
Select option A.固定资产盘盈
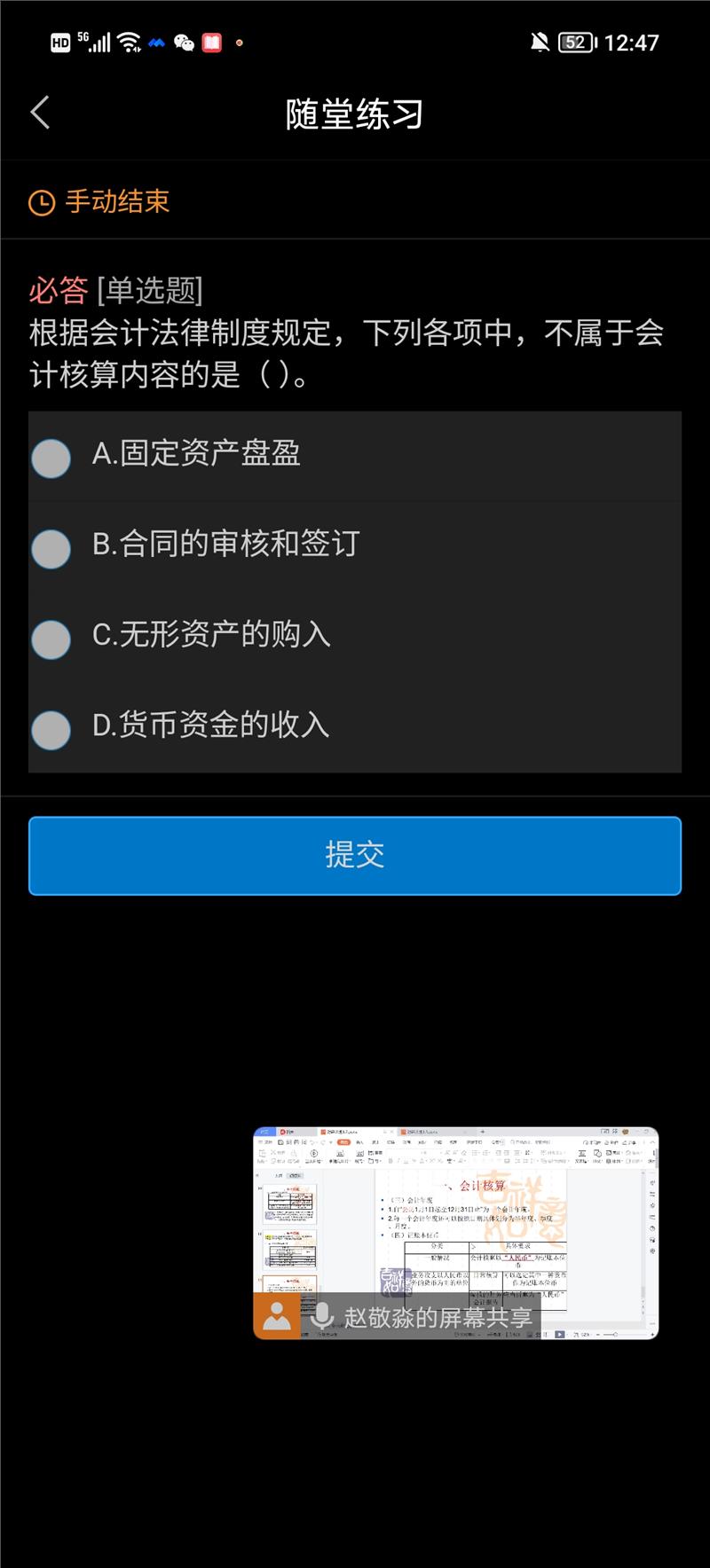click(51, 458)
